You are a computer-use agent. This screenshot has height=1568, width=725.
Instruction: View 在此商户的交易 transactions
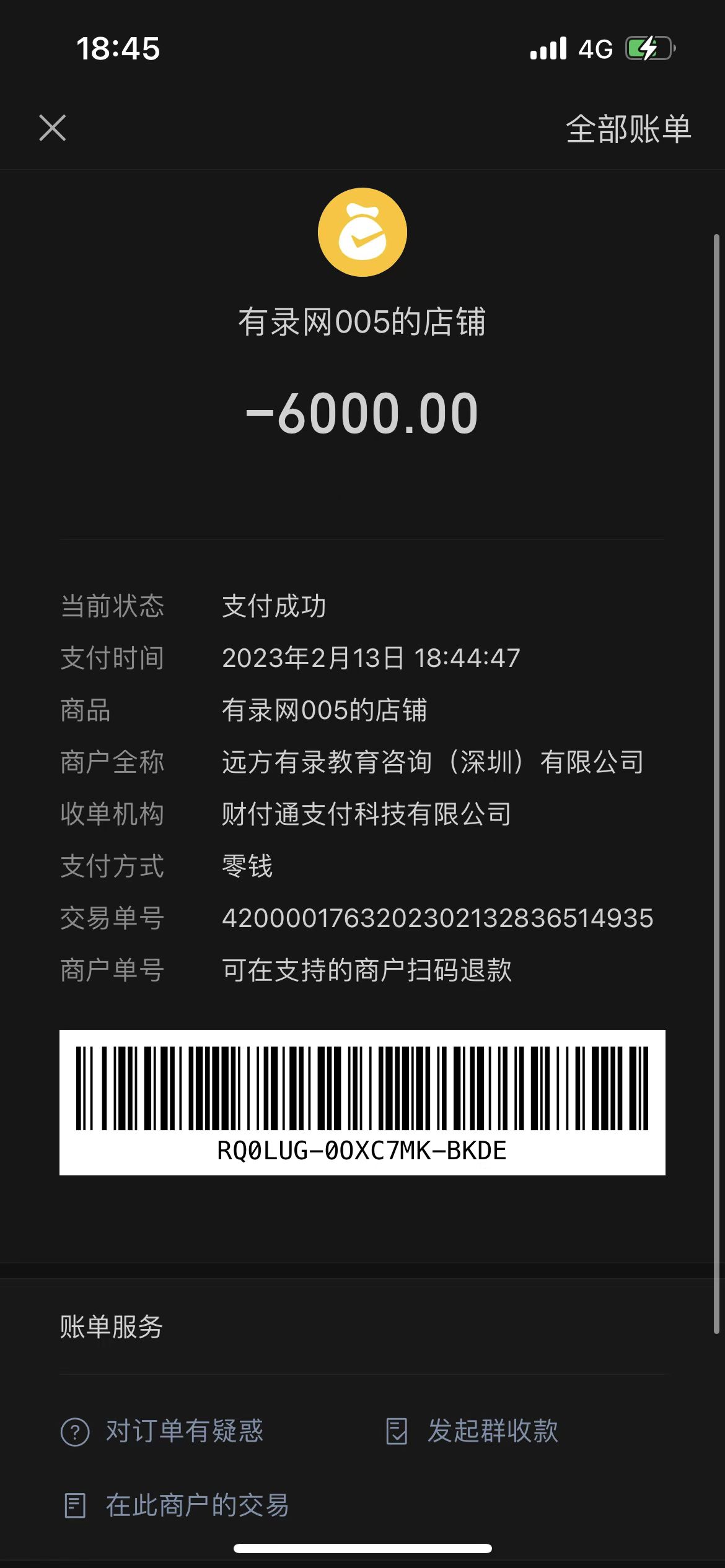[x=177, y=1505]
